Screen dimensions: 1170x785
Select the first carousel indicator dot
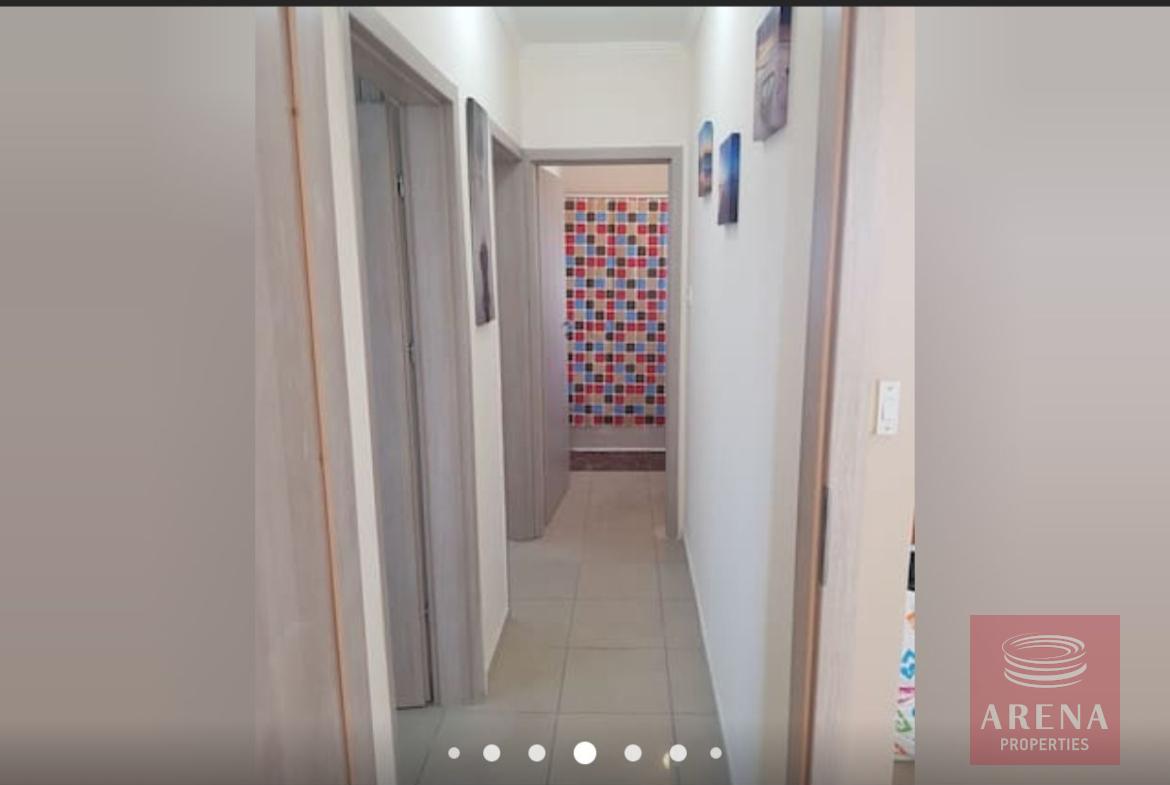pos(454,753)
